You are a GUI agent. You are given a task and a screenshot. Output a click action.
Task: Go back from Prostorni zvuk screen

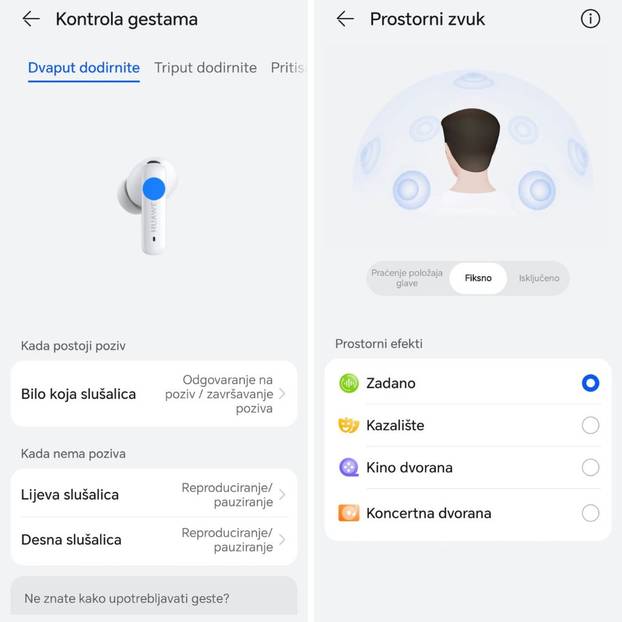345,19
